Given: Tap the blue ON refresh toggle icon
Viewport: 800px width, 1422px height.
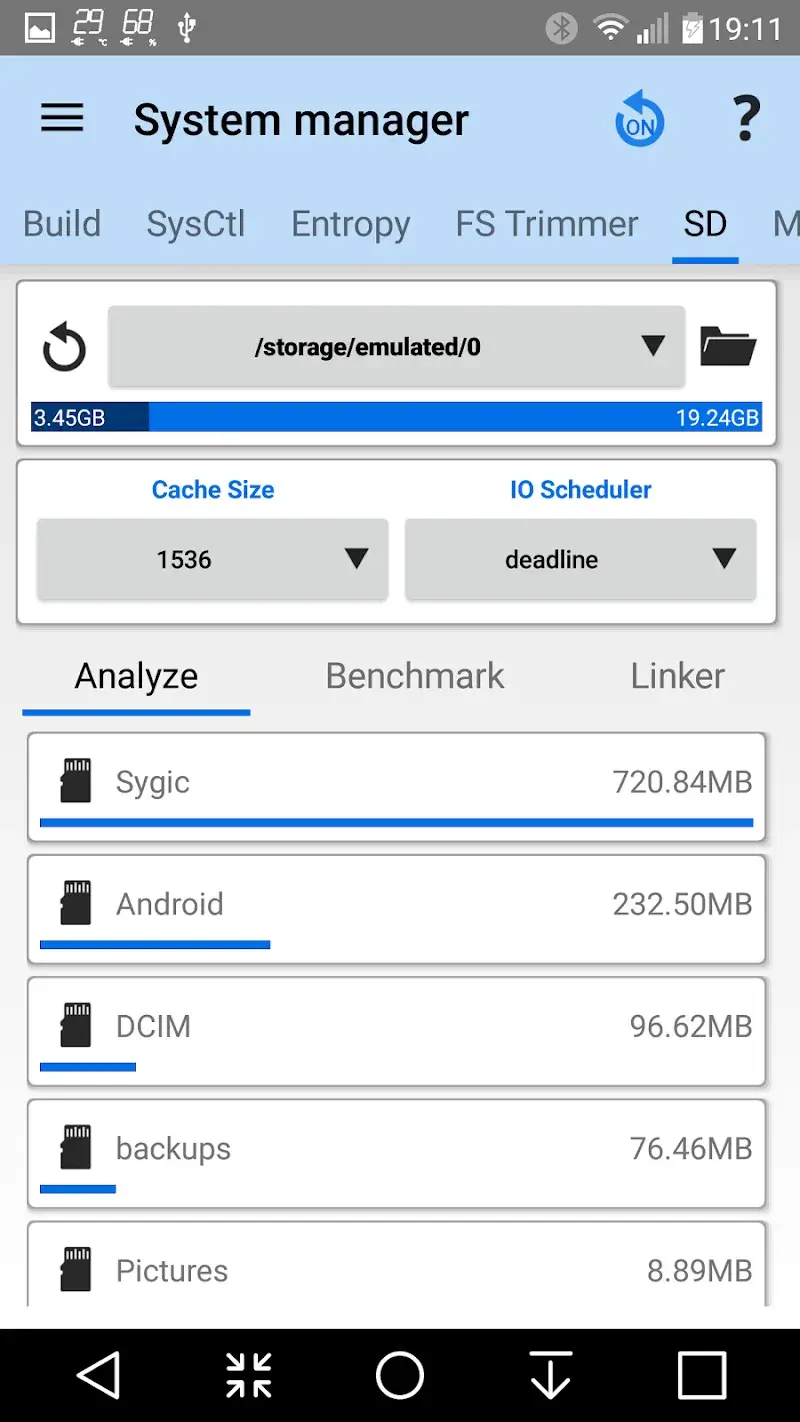Looking at the screenshot, I should [640, 118].
